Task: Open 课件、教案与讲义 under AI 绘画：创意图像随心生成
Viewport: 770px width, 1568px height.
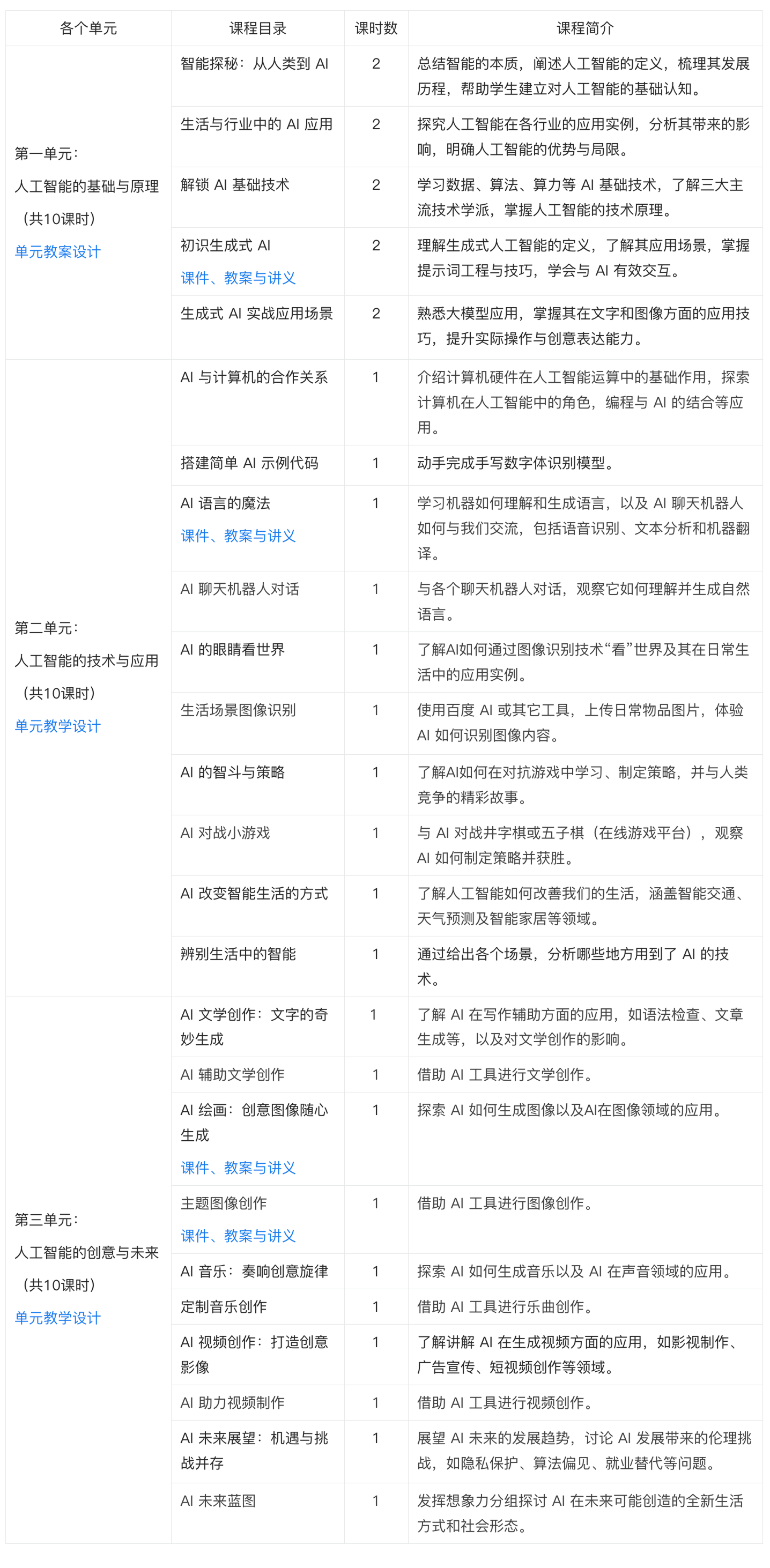Action: 238,1168
